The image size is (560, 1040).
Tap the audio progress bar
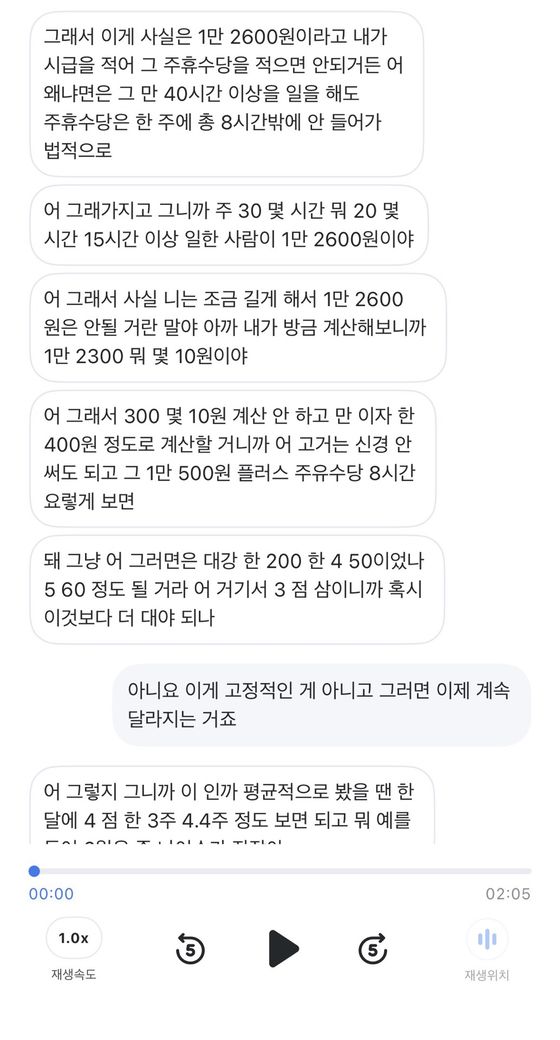280,871
